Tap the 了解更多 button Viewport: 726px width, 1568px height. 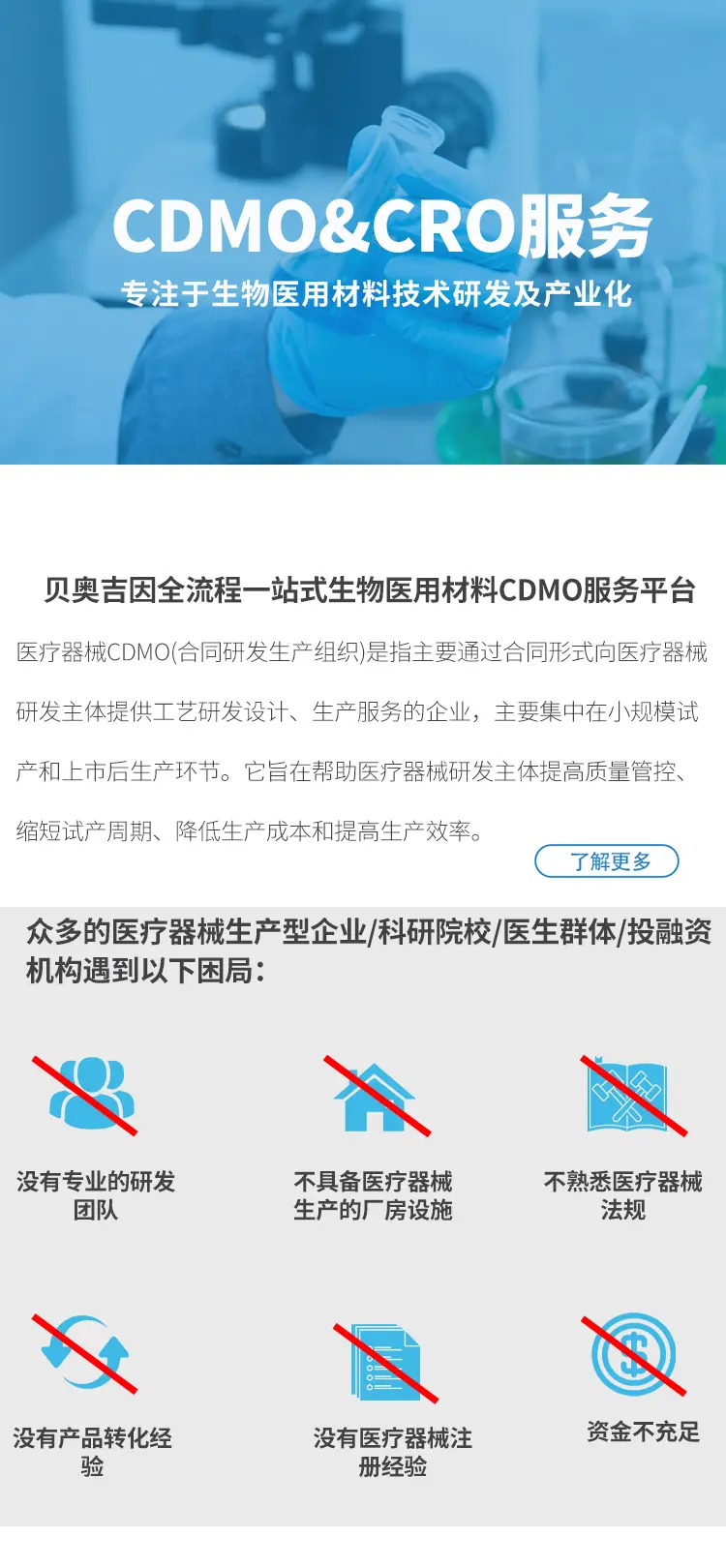[607, 860]
